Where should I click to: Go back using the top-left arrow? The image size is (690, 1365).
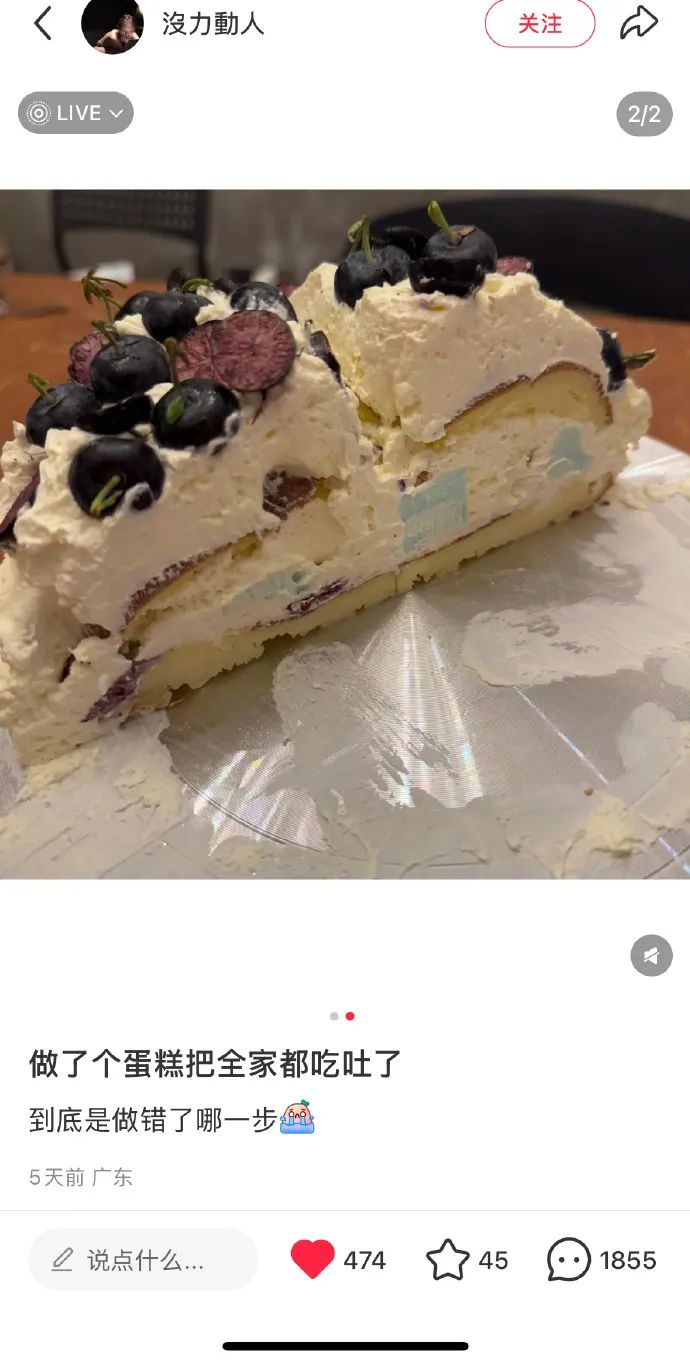pos(42,23)
